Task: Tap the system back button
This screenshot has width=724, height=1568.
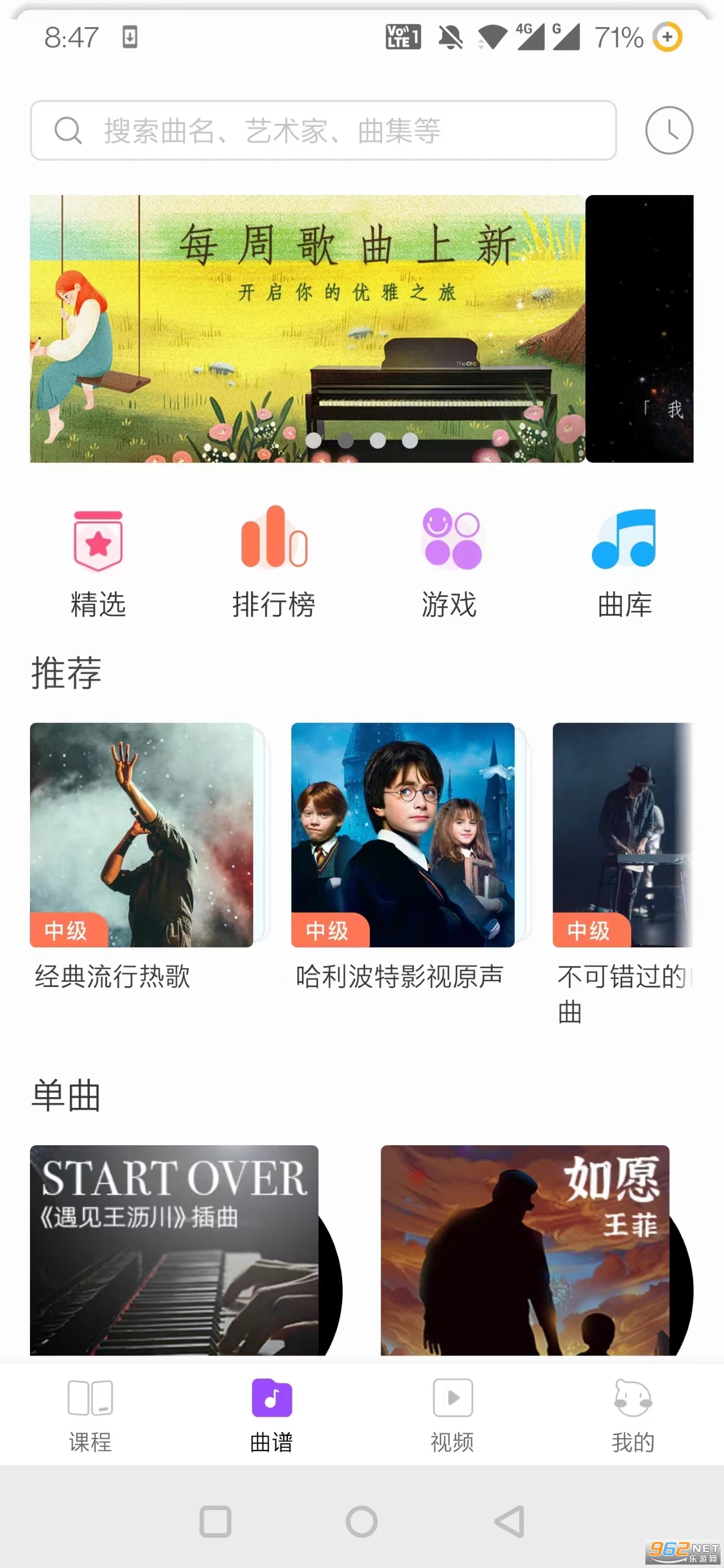Action: coord(509,1521)
